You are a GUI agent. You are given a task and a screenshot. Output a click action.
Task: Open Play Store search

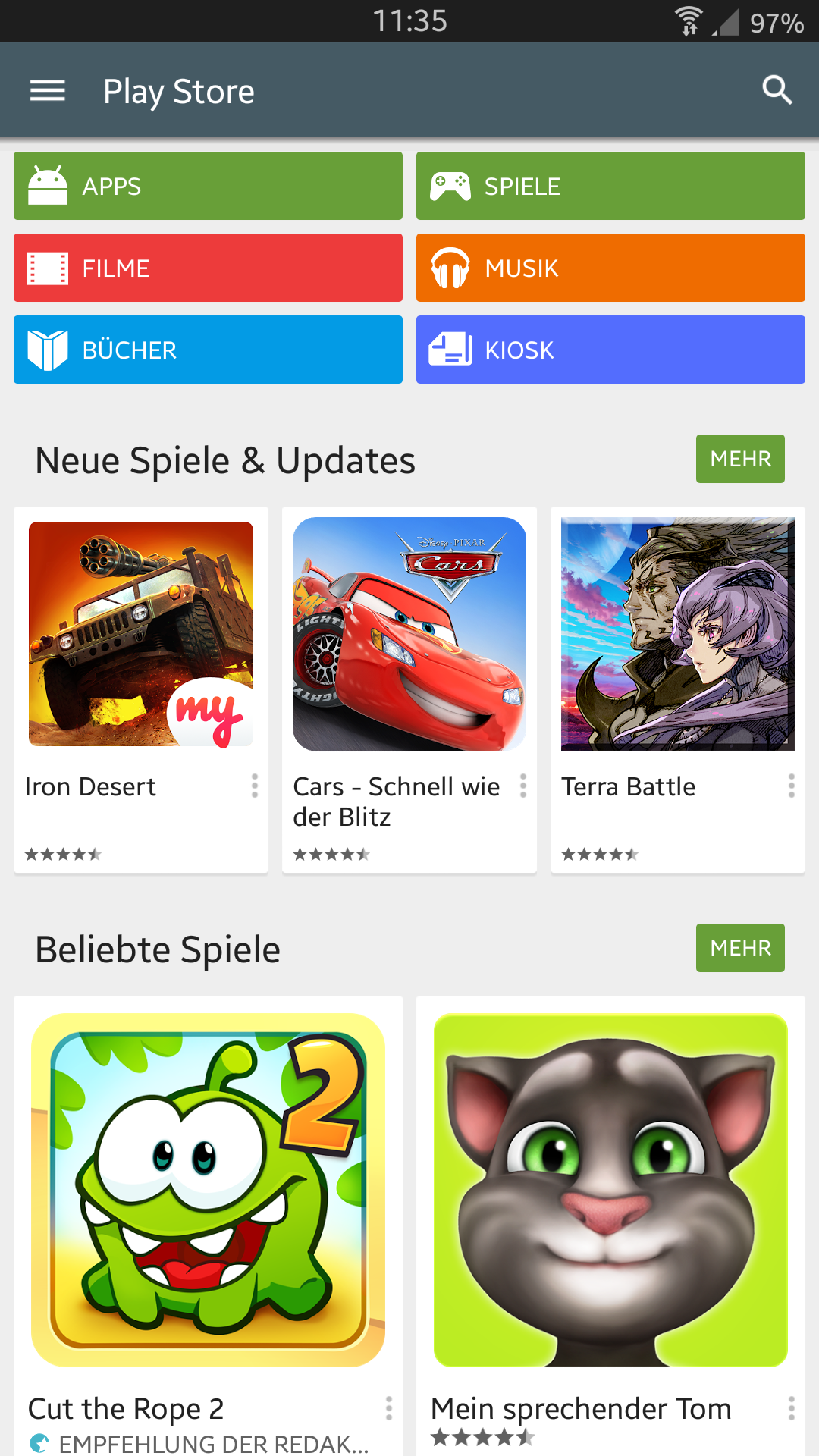pyautogui.click(x=777, y=90)
